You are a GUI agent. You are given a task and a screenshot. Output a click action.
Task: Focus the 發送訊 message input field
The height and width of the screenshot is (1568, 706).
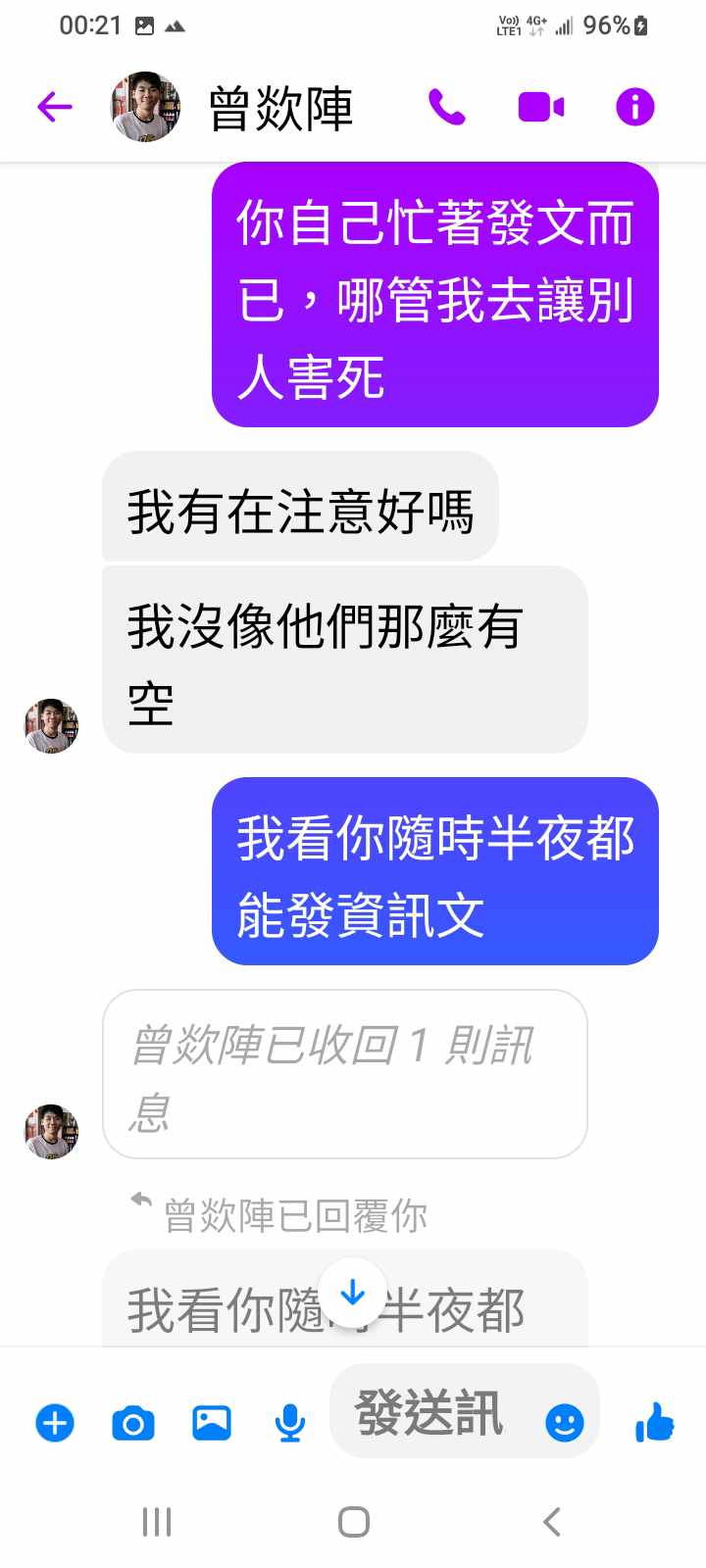pos(431,1413)
